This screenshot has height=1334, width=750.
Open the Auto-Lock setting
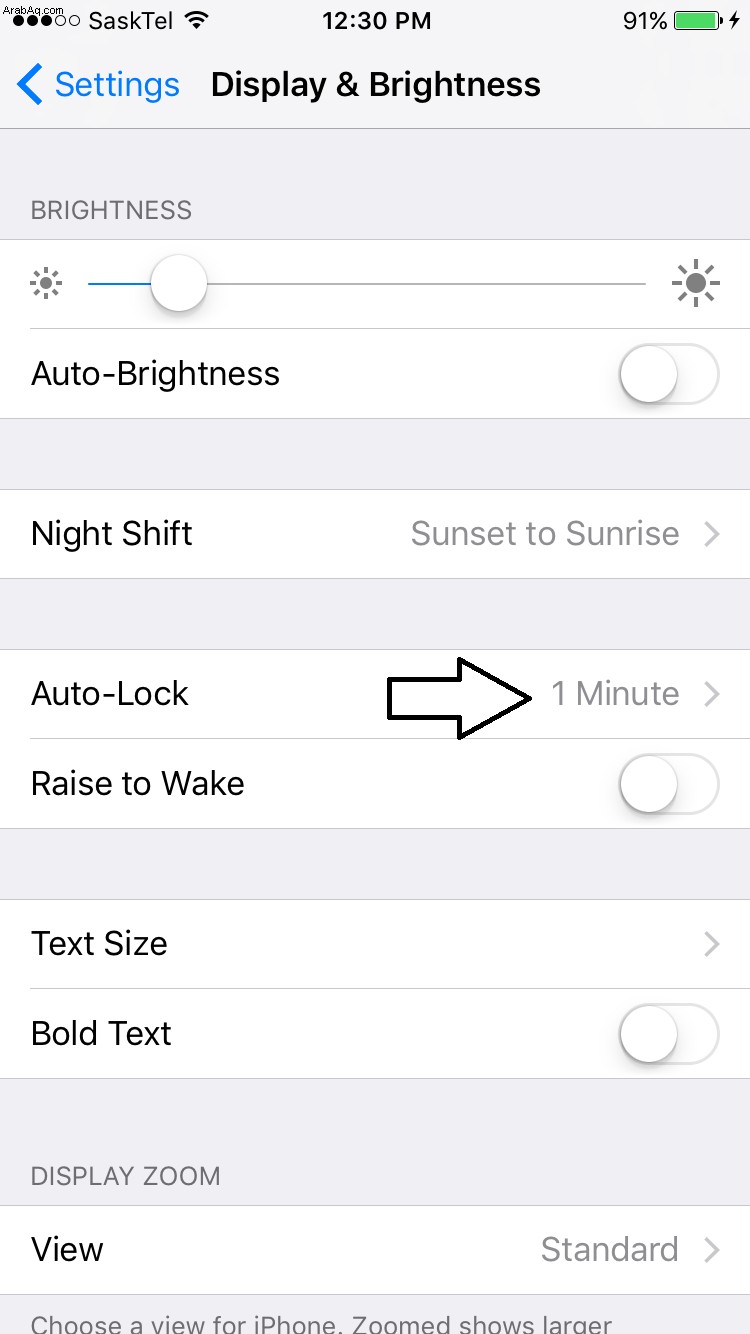(375, 694)
